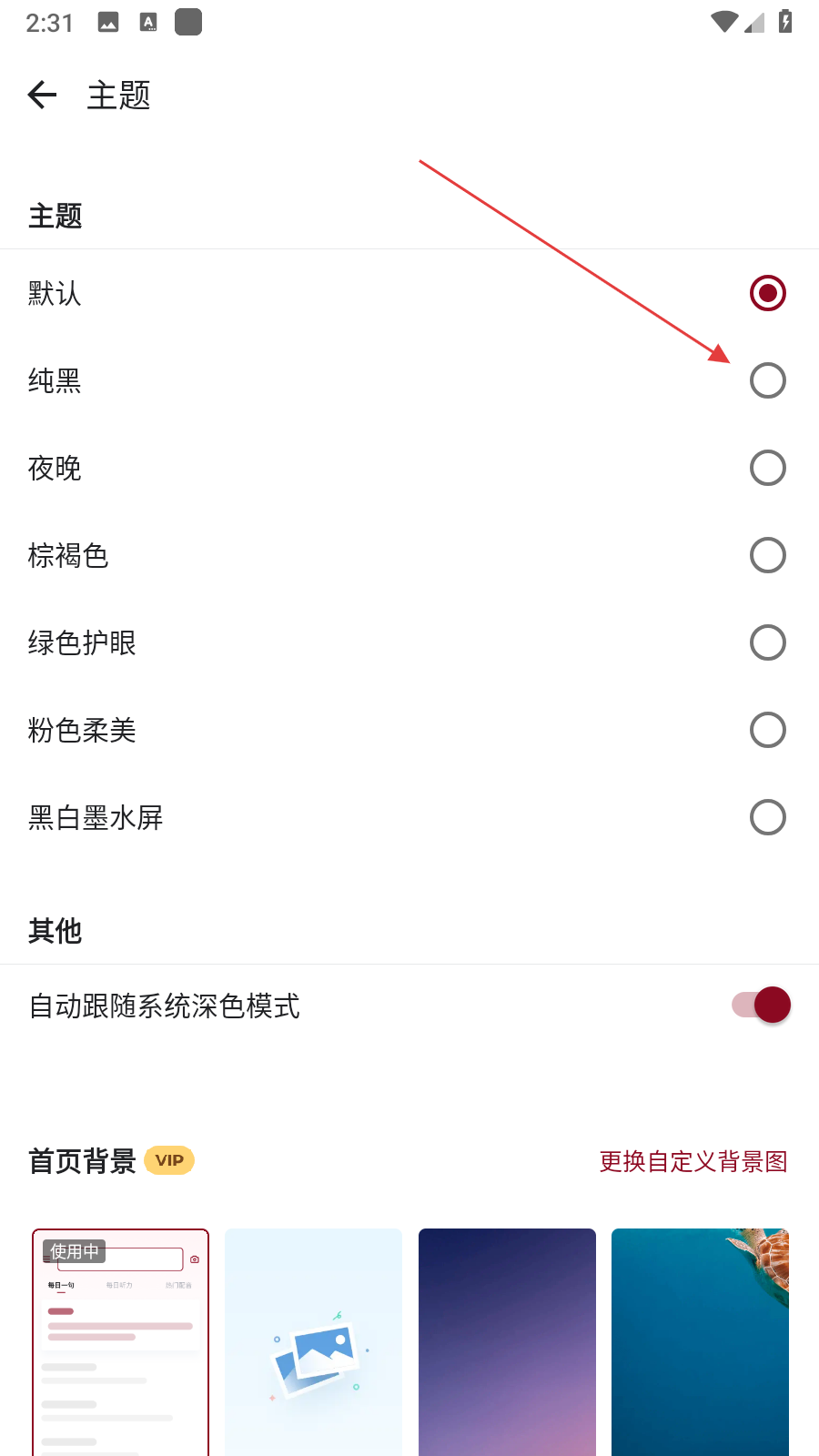The height and width of the screenshot is (1456, 819).
Task: Apply the 绿色护眼 theme
Action: point(767,642)
